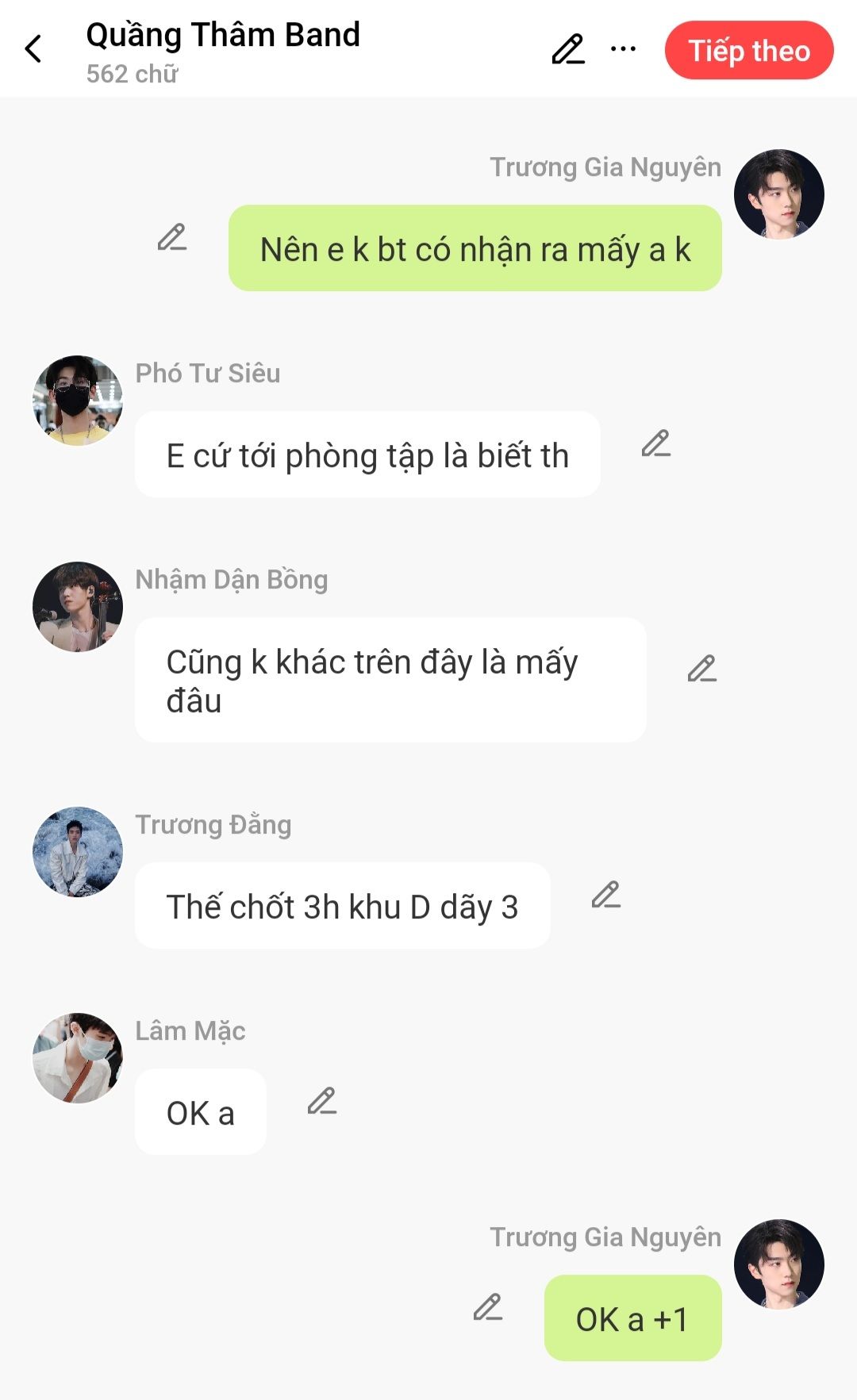Edit Nhậm Dận Bồng's message
Screen dimensions: 857x1400
[701, 669]
